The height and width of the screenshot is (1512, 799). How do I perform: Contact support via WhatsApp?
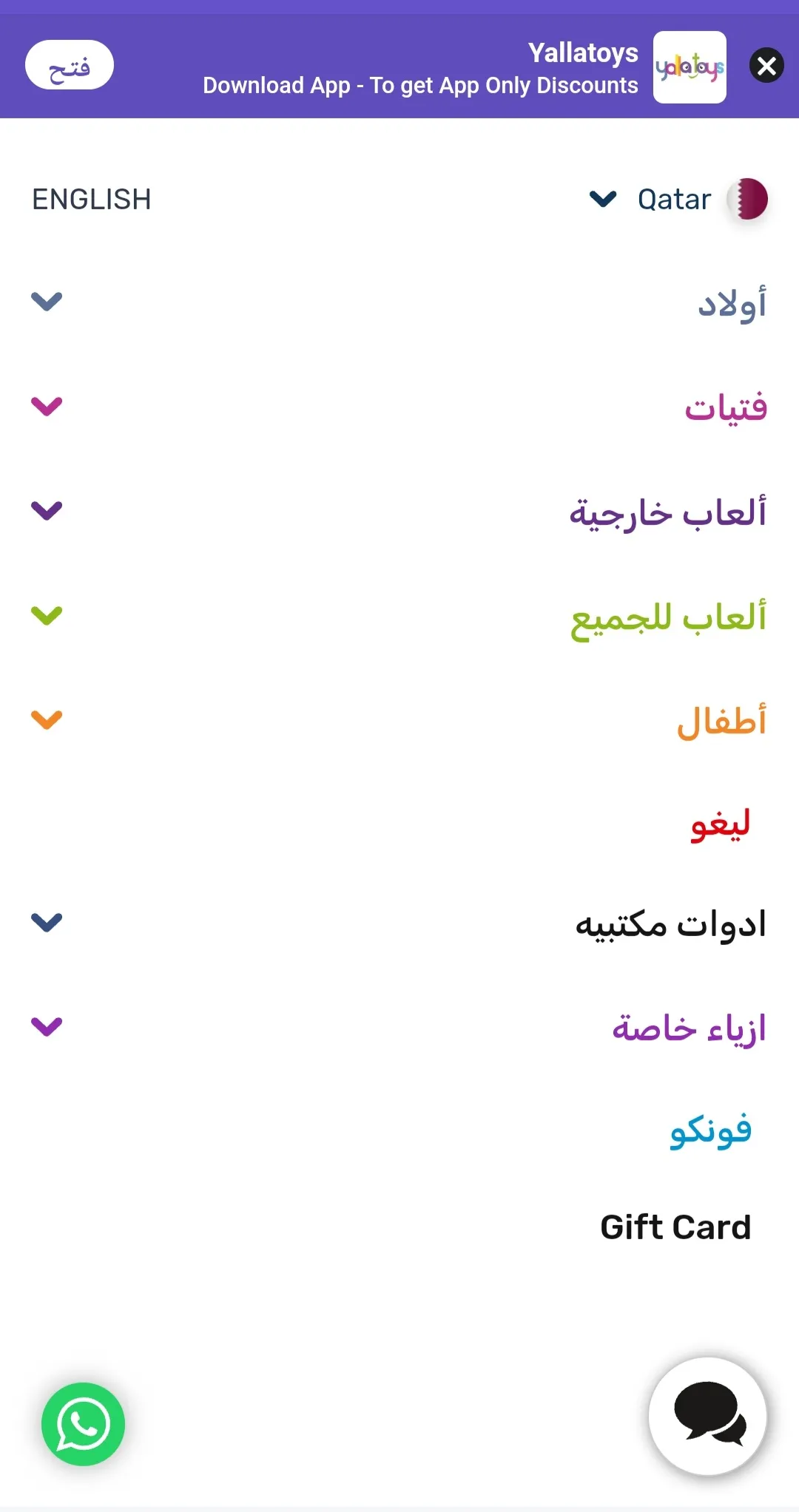click(x=83, y=1424)
